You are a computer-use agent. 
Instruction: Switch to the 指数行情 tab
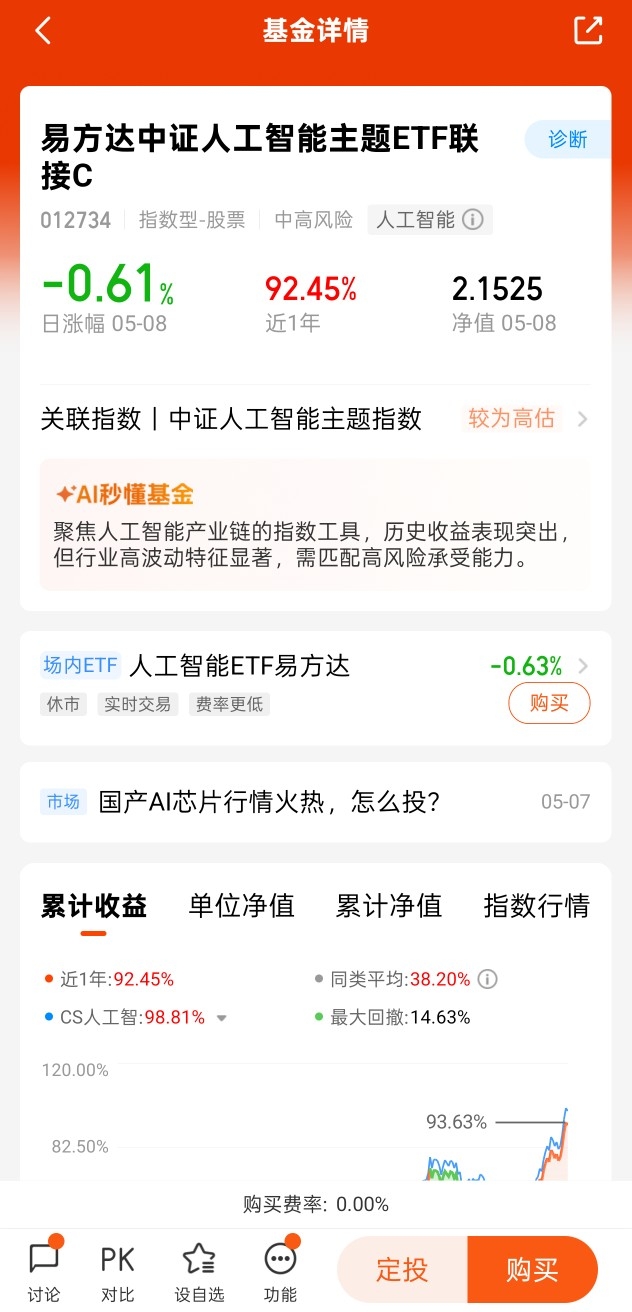(536, 906)
